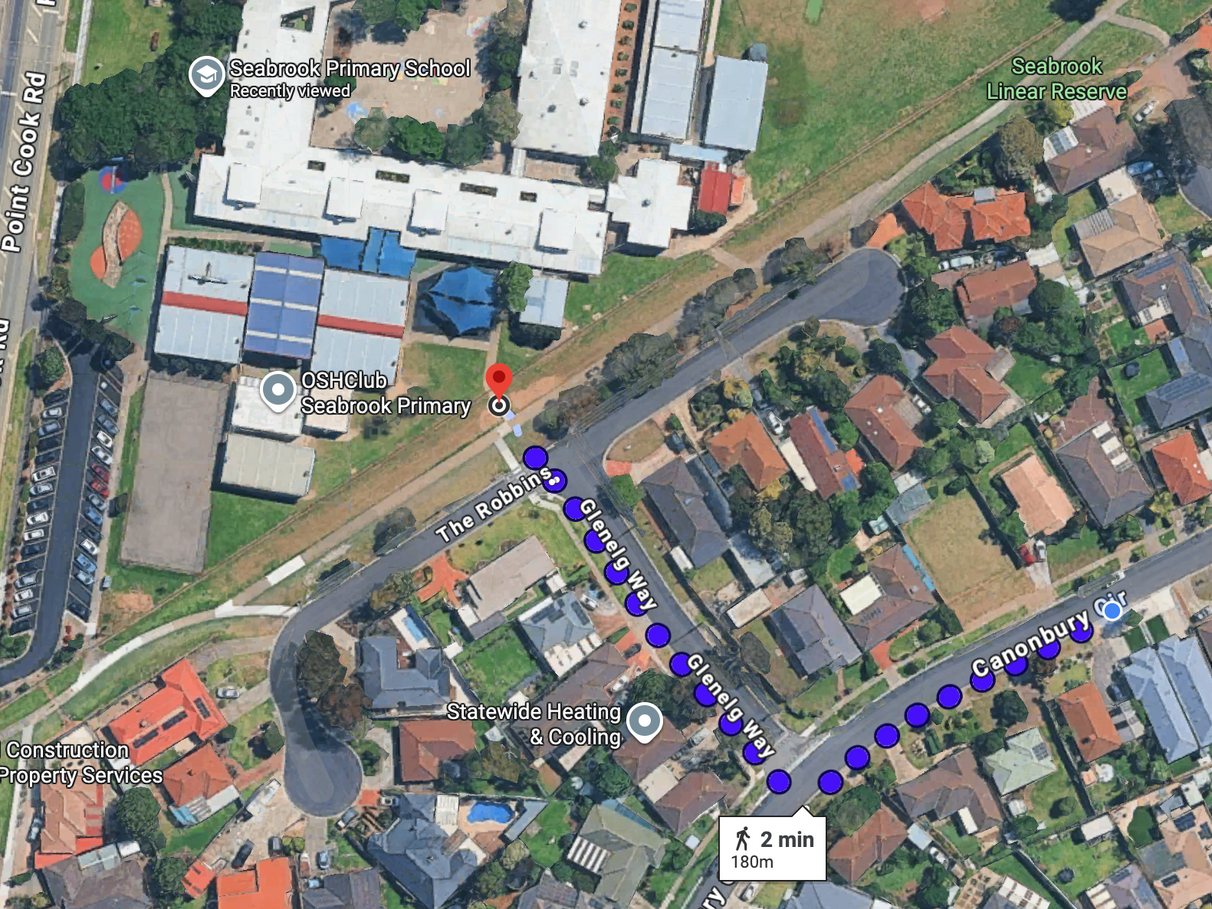Open the Statewide Heating & Cooling marker
This screenshot has height=909, width=1212.
coord(644,721)
